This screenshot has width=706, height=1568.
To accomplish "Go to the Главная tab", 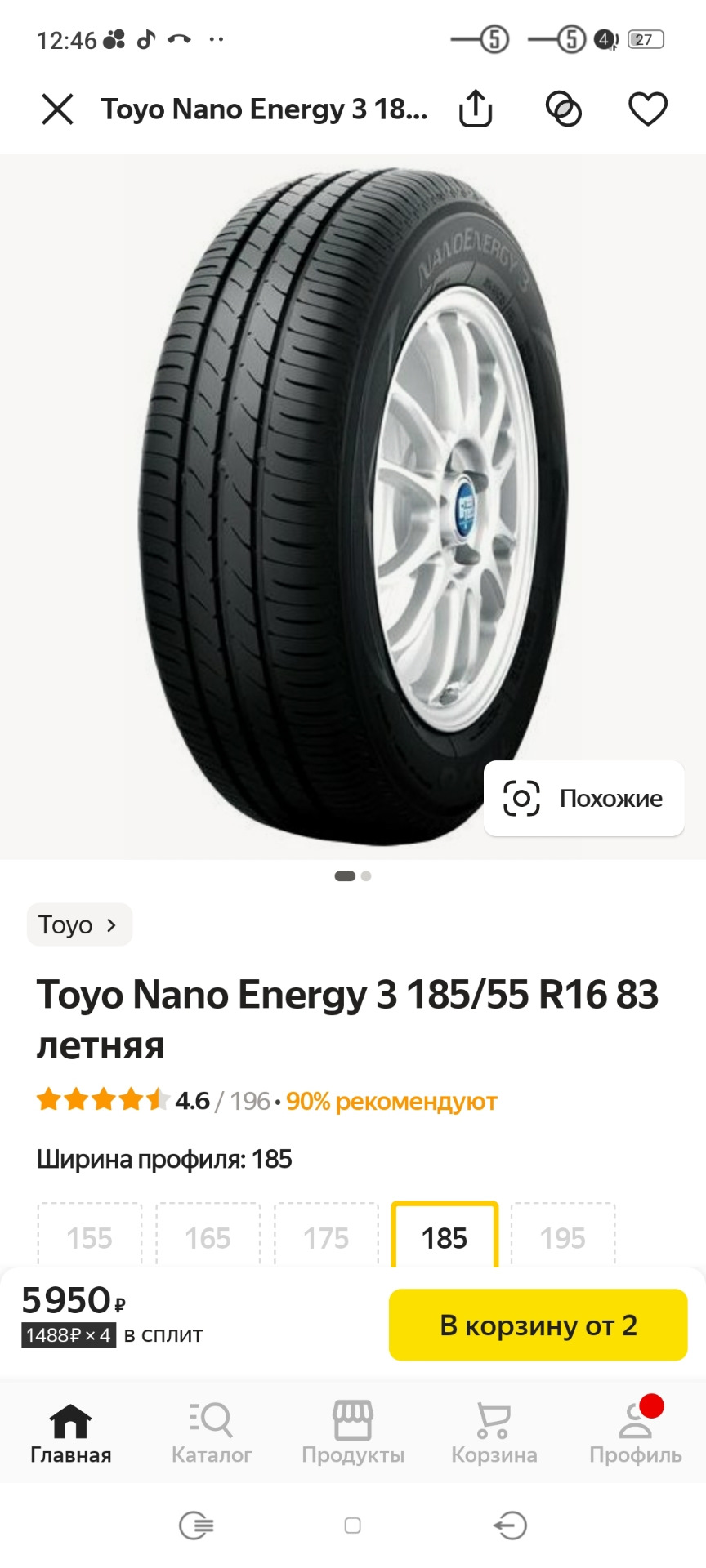I will click(71, 1434).
